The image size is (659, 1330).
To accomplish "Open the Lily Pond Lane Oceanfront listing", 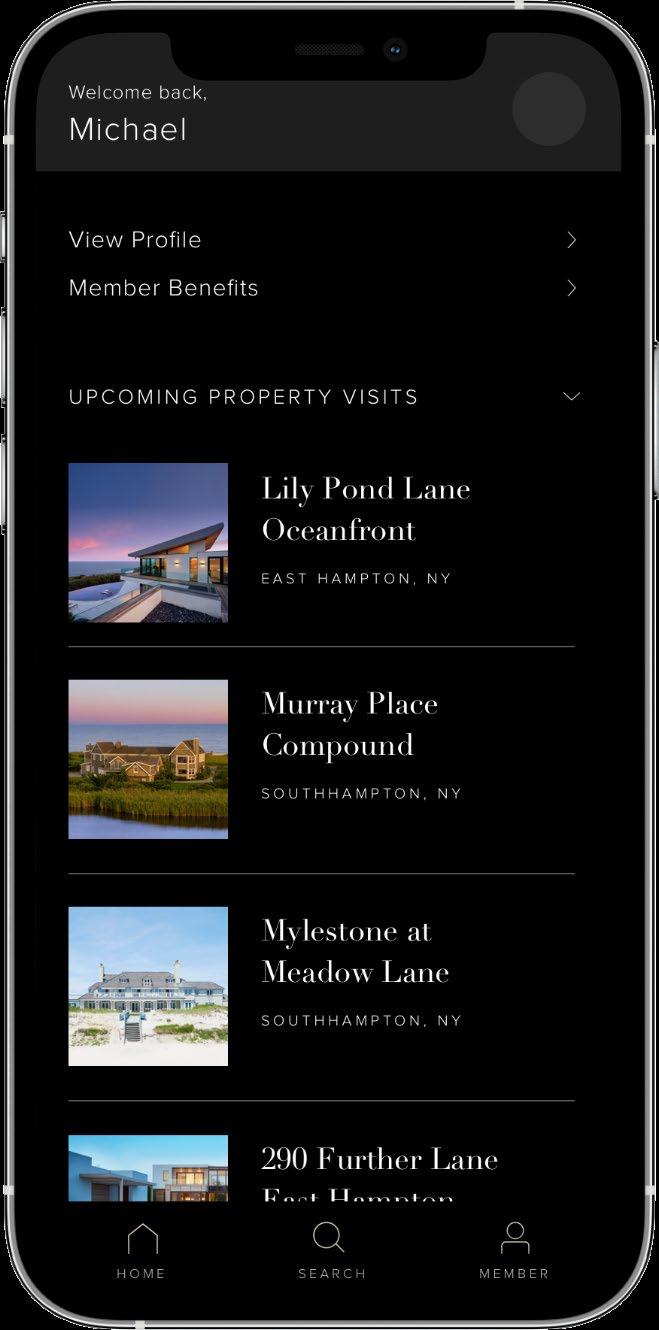I will tap(321, 543).
